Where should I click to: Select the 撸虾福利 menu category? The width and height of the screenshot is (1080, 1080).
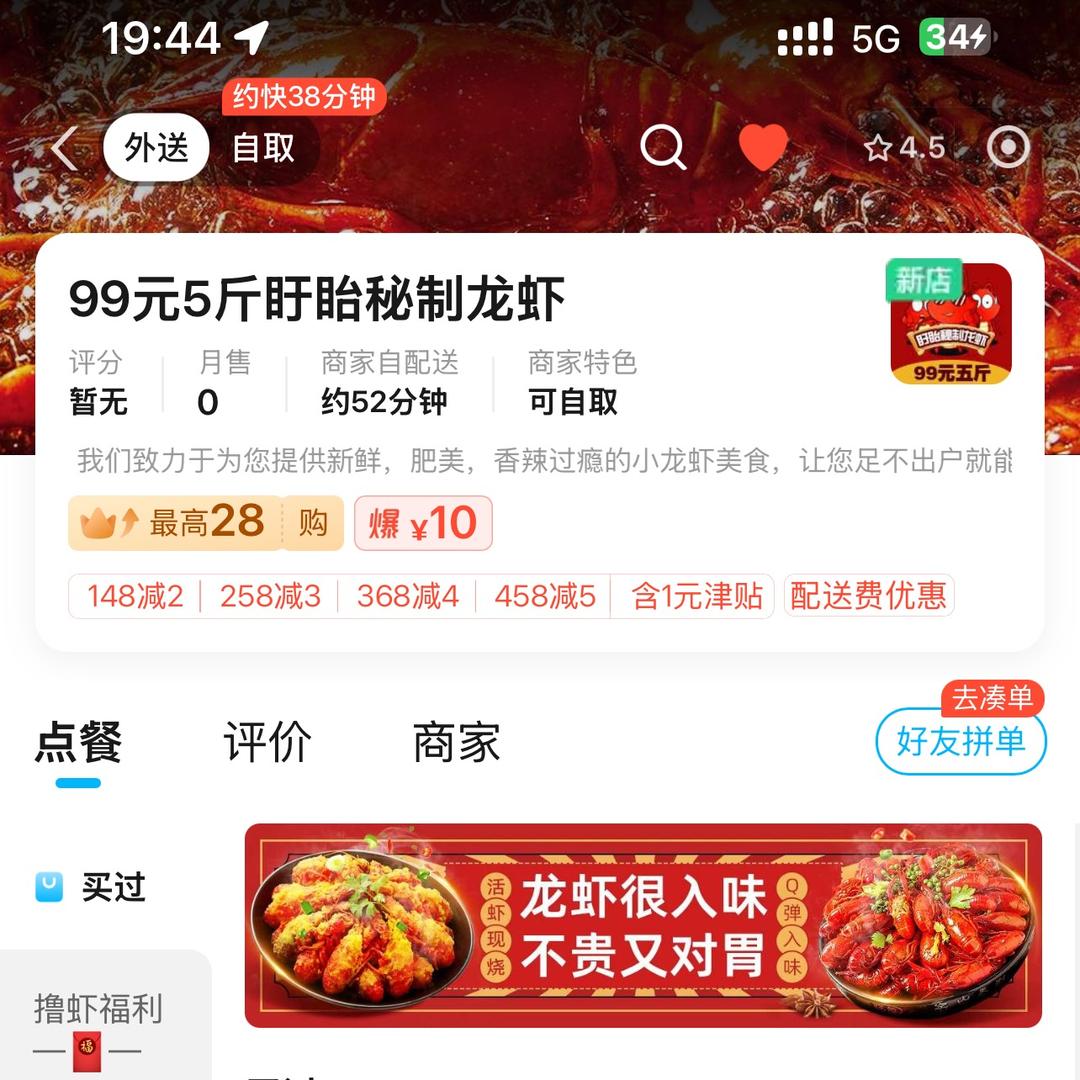98,1010
